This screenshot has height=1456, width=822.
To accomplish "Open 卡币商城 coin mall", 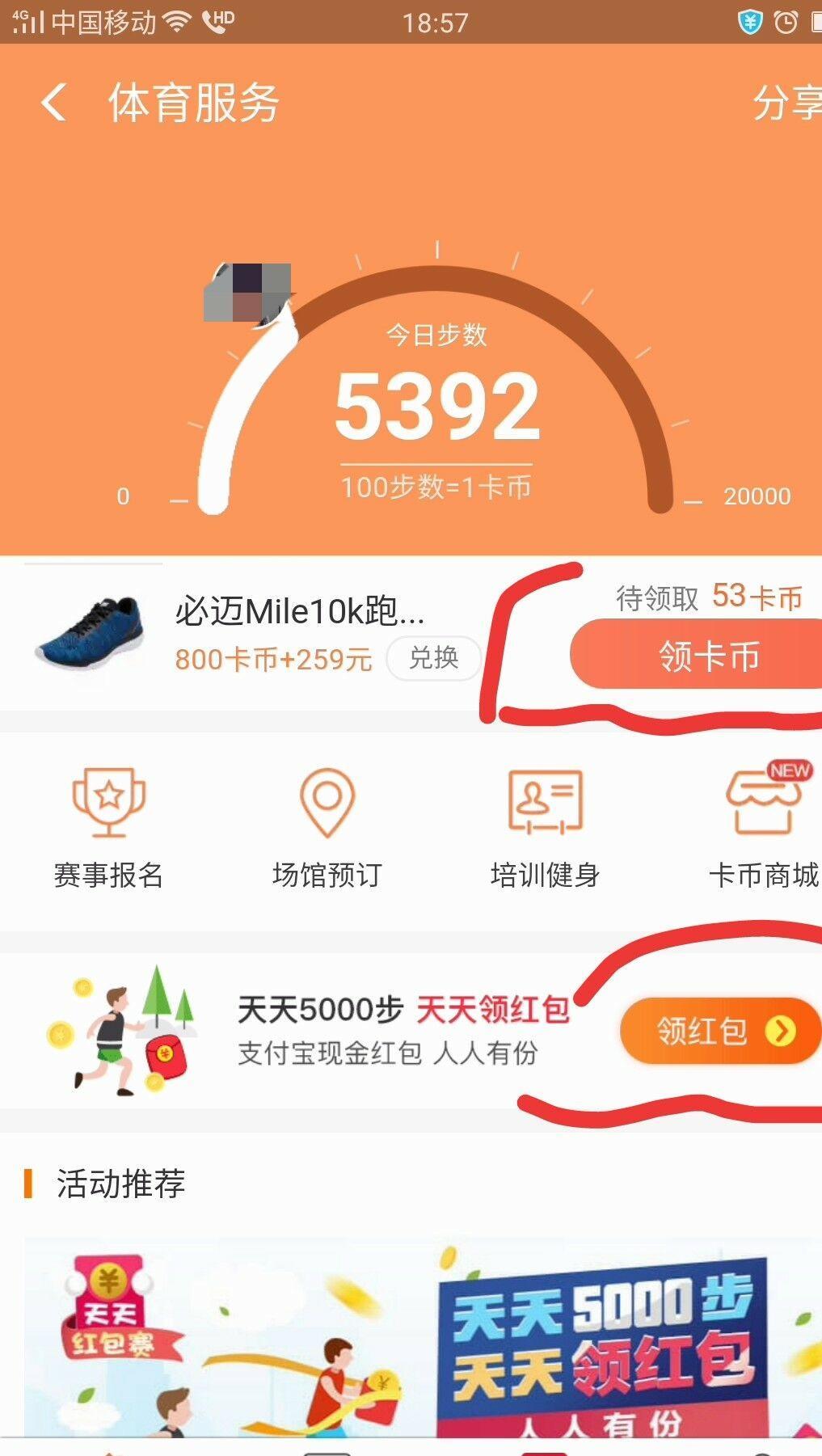I will pyautogui.click(x=763, y=829).
